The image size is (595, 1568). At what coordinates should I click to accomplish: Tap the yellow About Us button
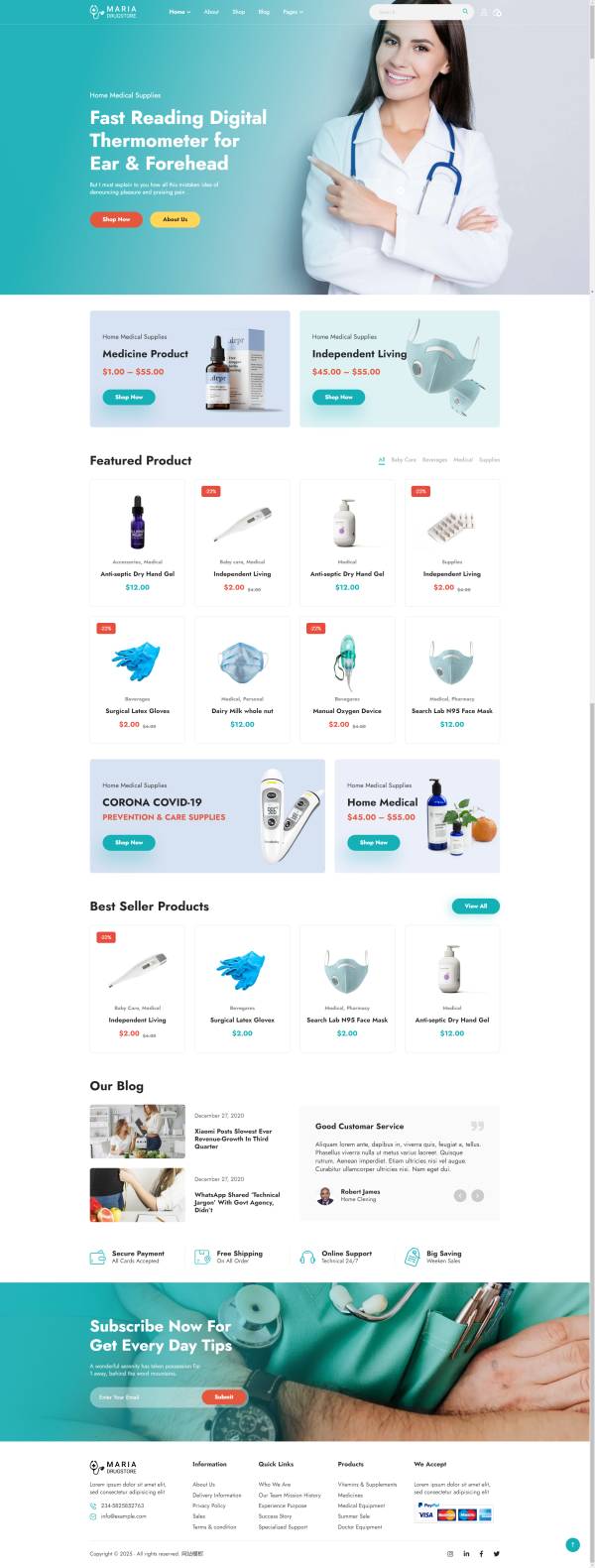[x=175, y=219]
